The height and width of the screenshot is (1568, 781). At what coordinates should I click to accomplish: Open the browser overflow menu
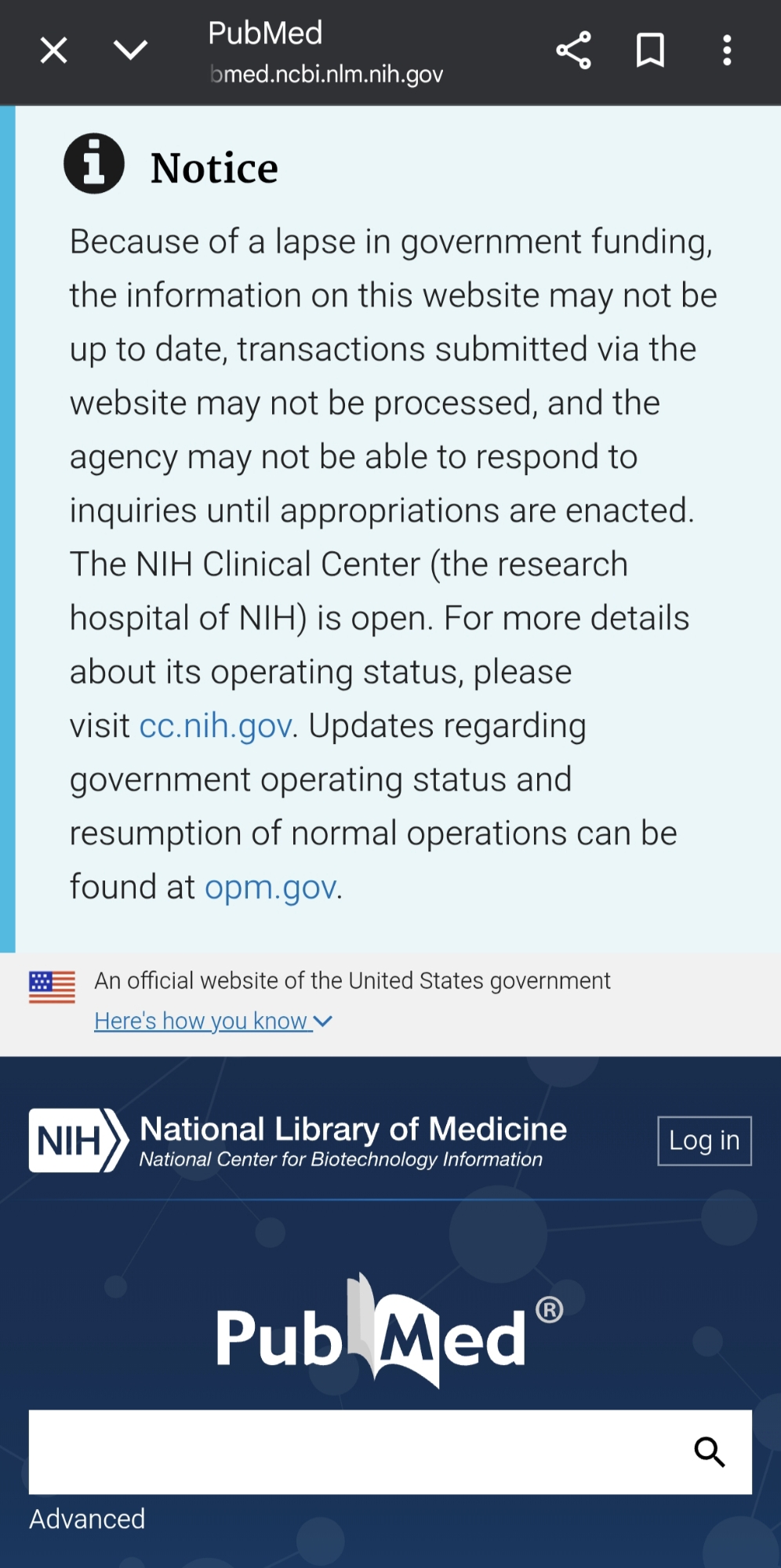pos(727,51)
